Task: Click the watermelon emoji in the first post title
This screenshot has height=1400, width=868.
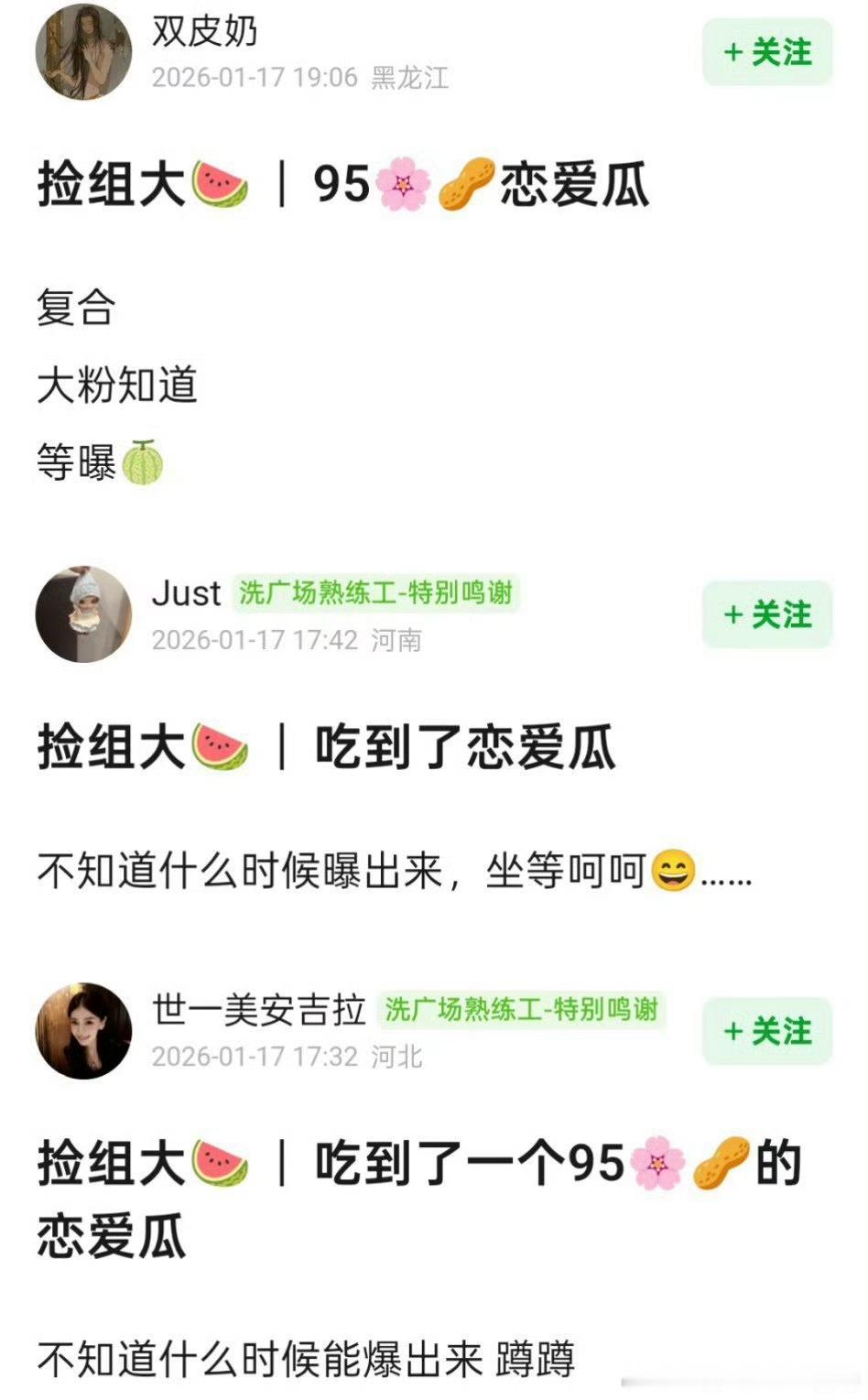Action: point(222,182)
